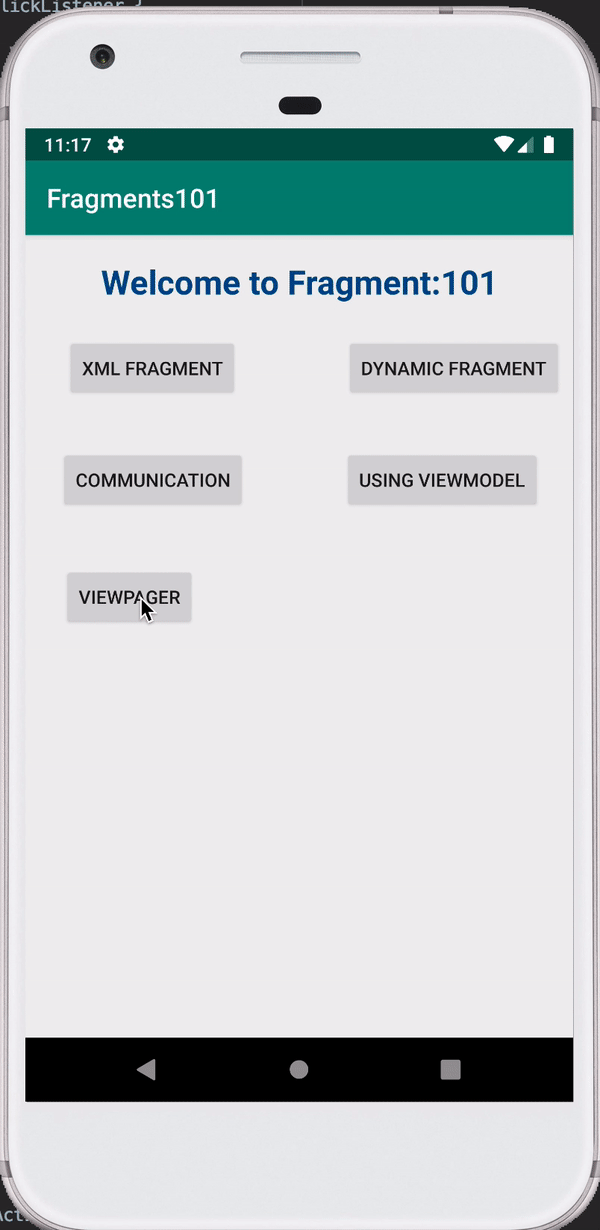Screen dimensions: 600x1230
Task: Open the Dynamic Fragment screen
Action: (453, 368)
